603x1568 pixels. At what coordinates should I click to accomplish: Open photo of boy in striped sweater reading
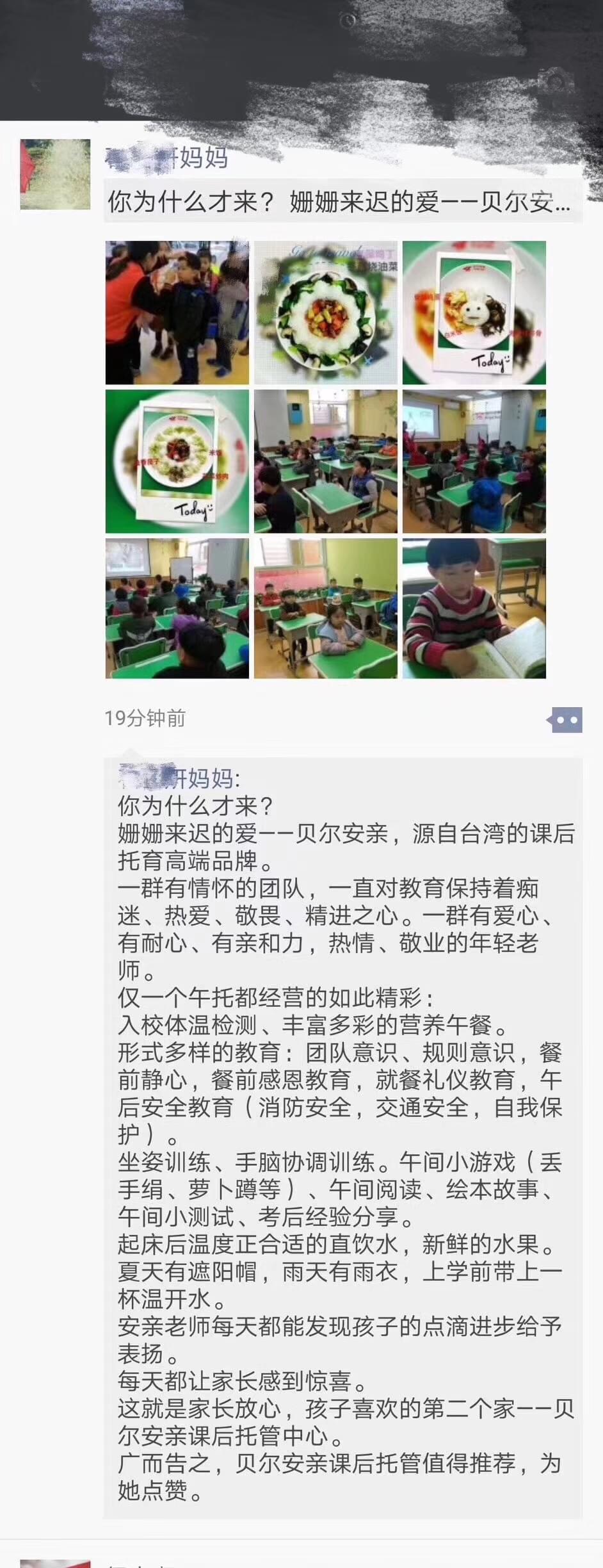(x=474, y=608)
